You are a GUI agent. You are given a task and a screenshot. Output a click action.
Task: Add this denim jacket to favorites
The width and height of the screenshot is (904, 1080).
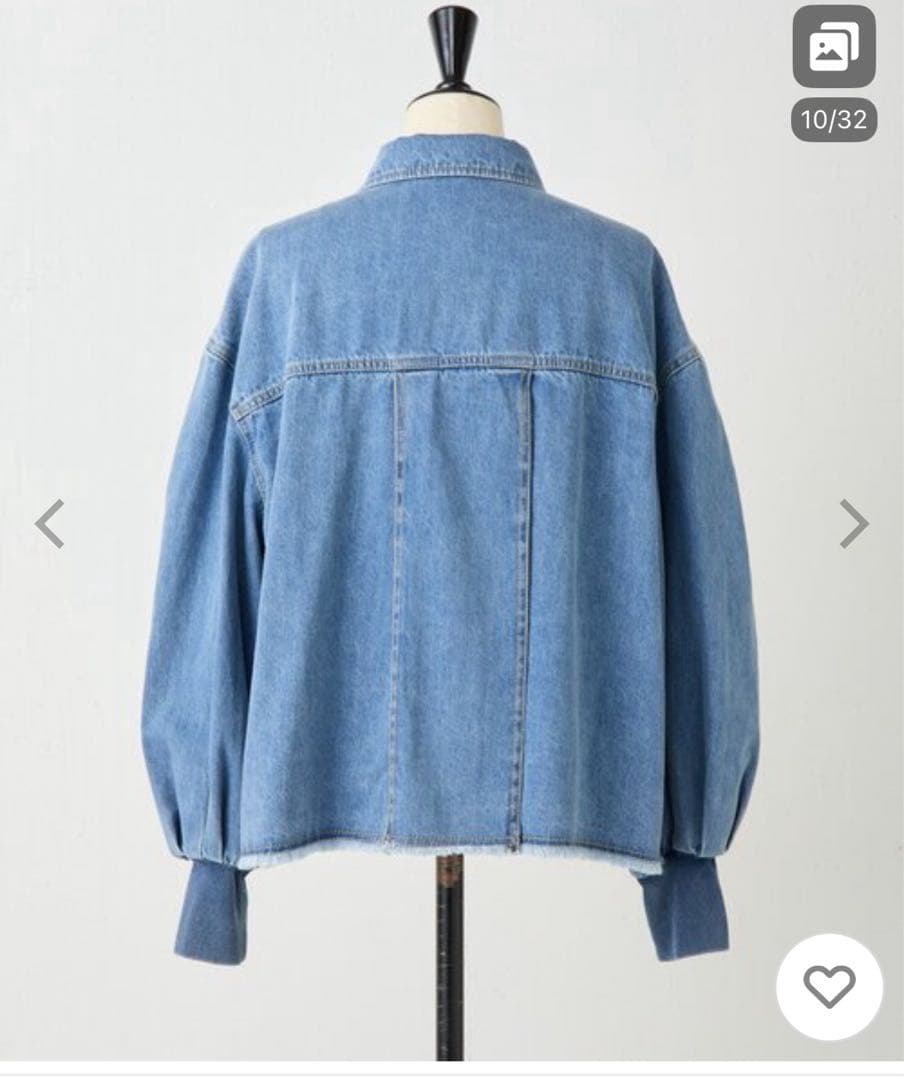coord(829,986)
